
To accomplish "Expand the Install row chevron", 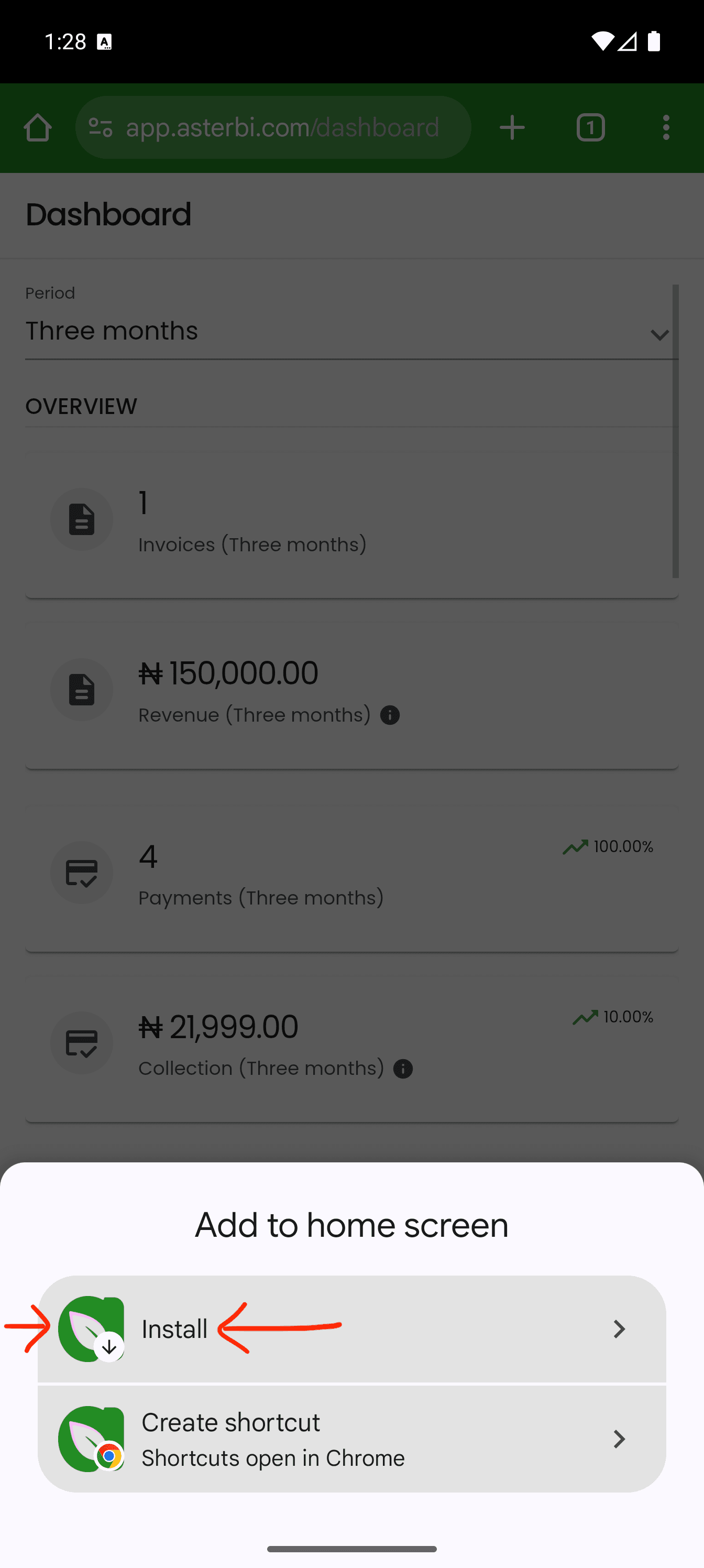I will [x=620, y=1329].
